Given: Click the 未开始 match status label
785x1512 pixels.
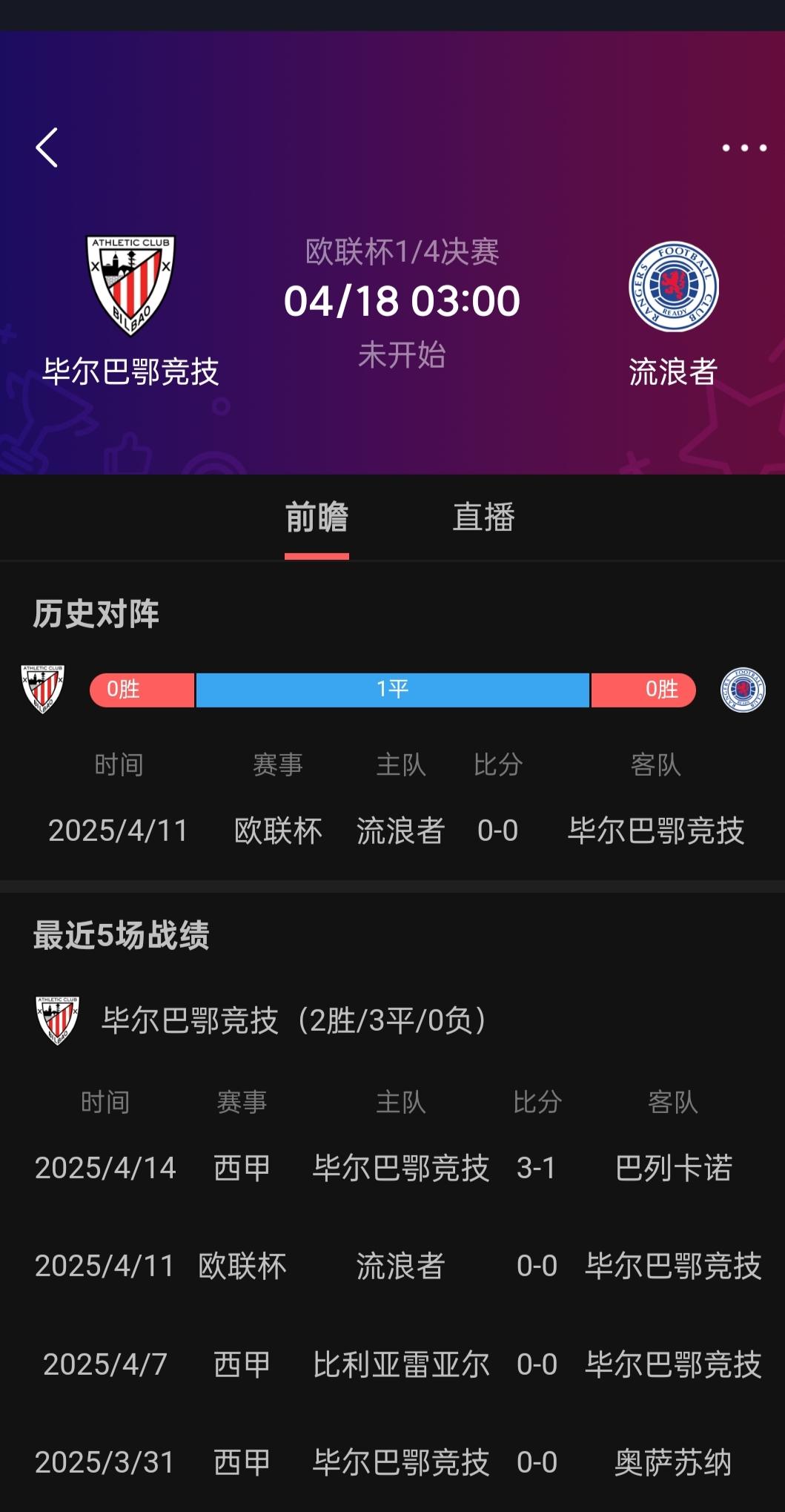Looking at the screenshot, I should (x=403, y=355).
